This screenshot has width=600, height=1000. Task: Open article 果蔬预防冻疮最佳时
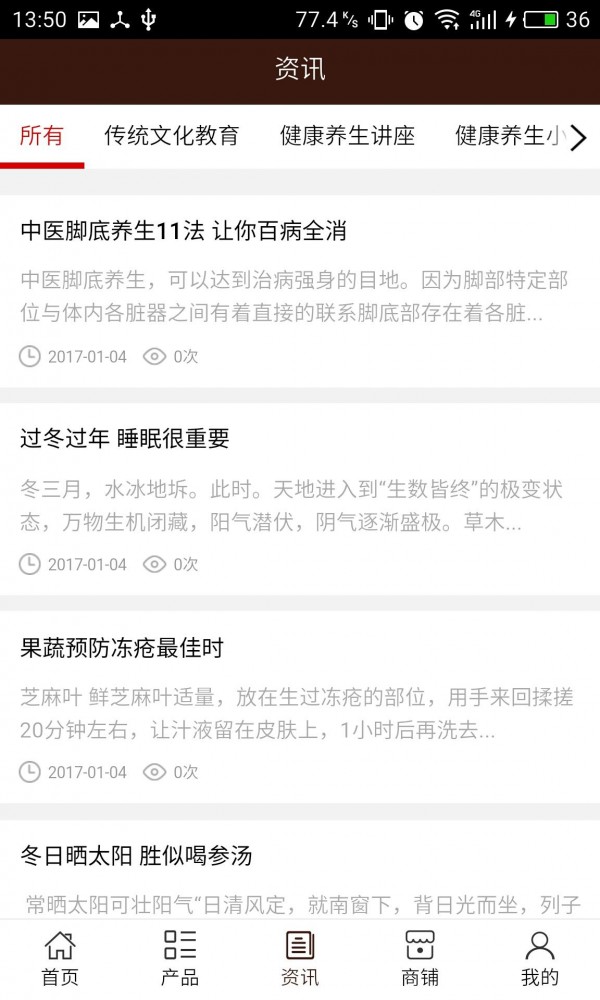pyautogui.click(x=122, y=648)
